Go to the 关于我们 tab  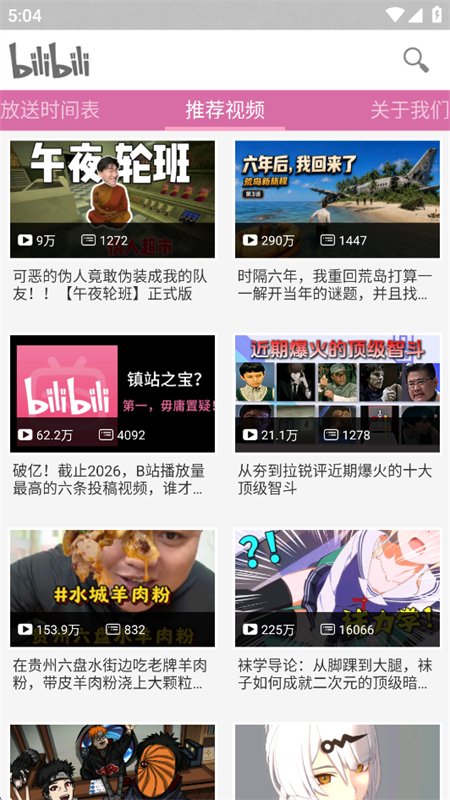coord(410,110)
